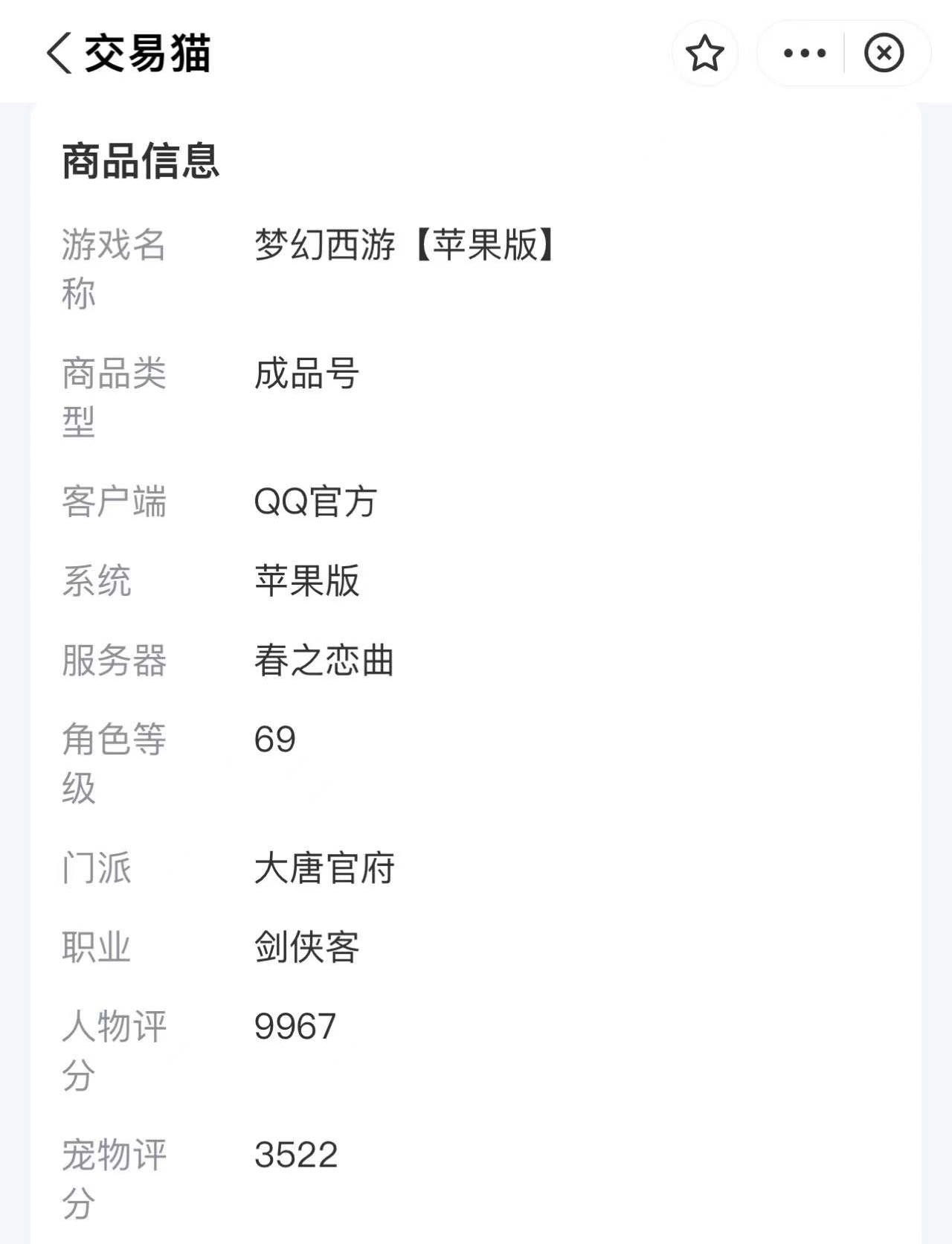Close the mini program with the X button
Viewport: 952px width, 1244px height.
884,54
